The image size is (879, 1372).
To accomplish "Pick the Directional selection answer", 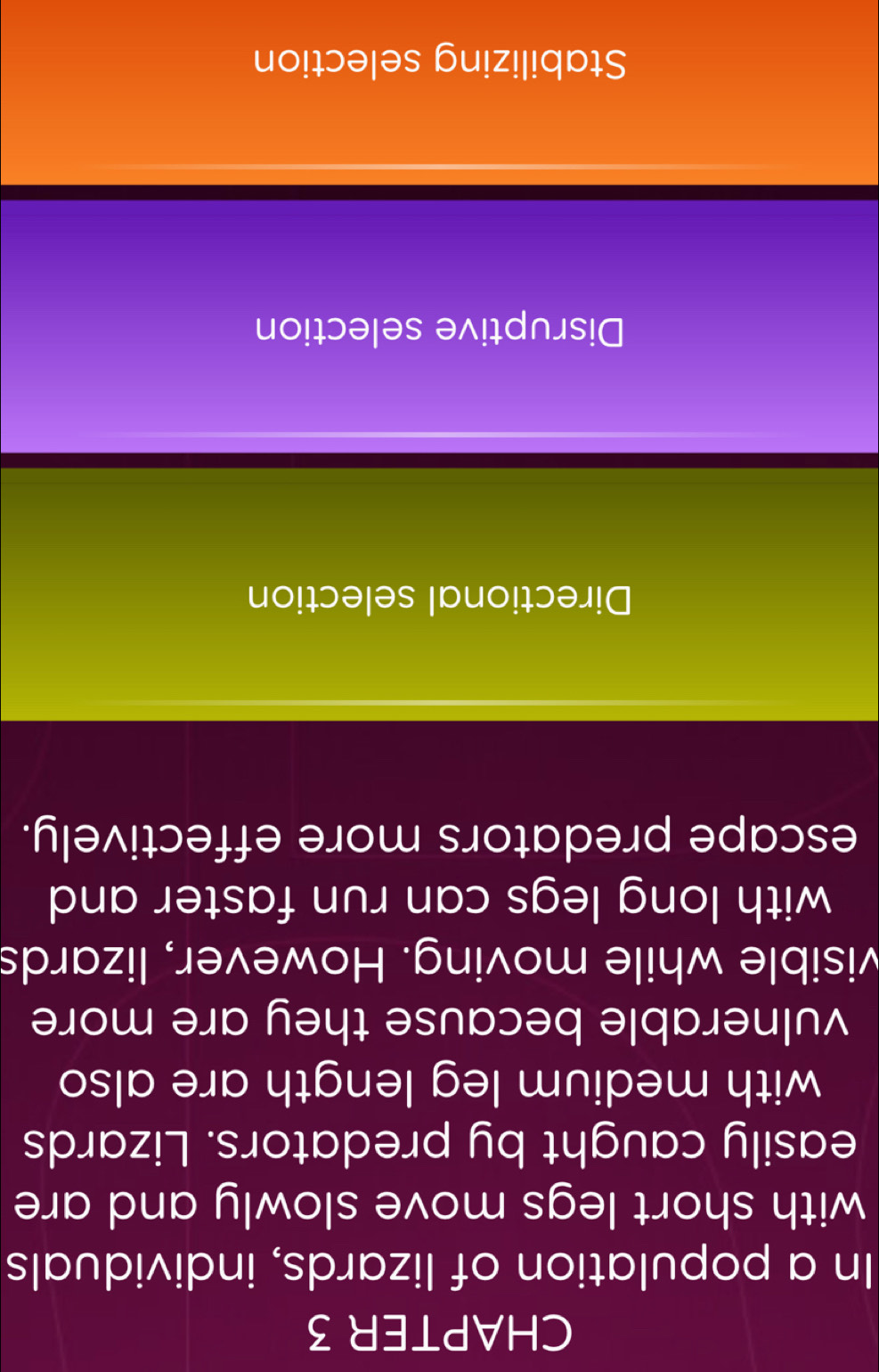I will pos(439,594).
